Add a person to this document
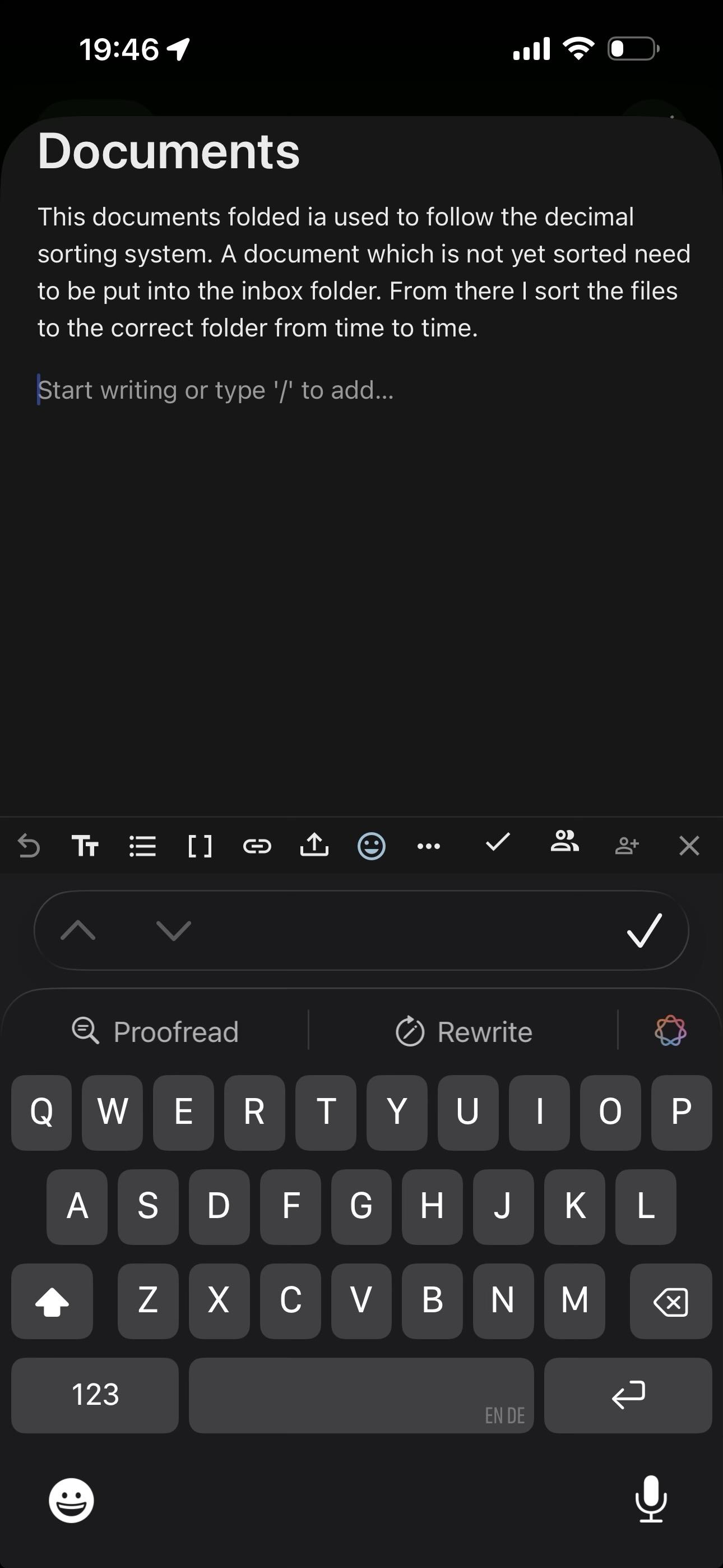 627,846
